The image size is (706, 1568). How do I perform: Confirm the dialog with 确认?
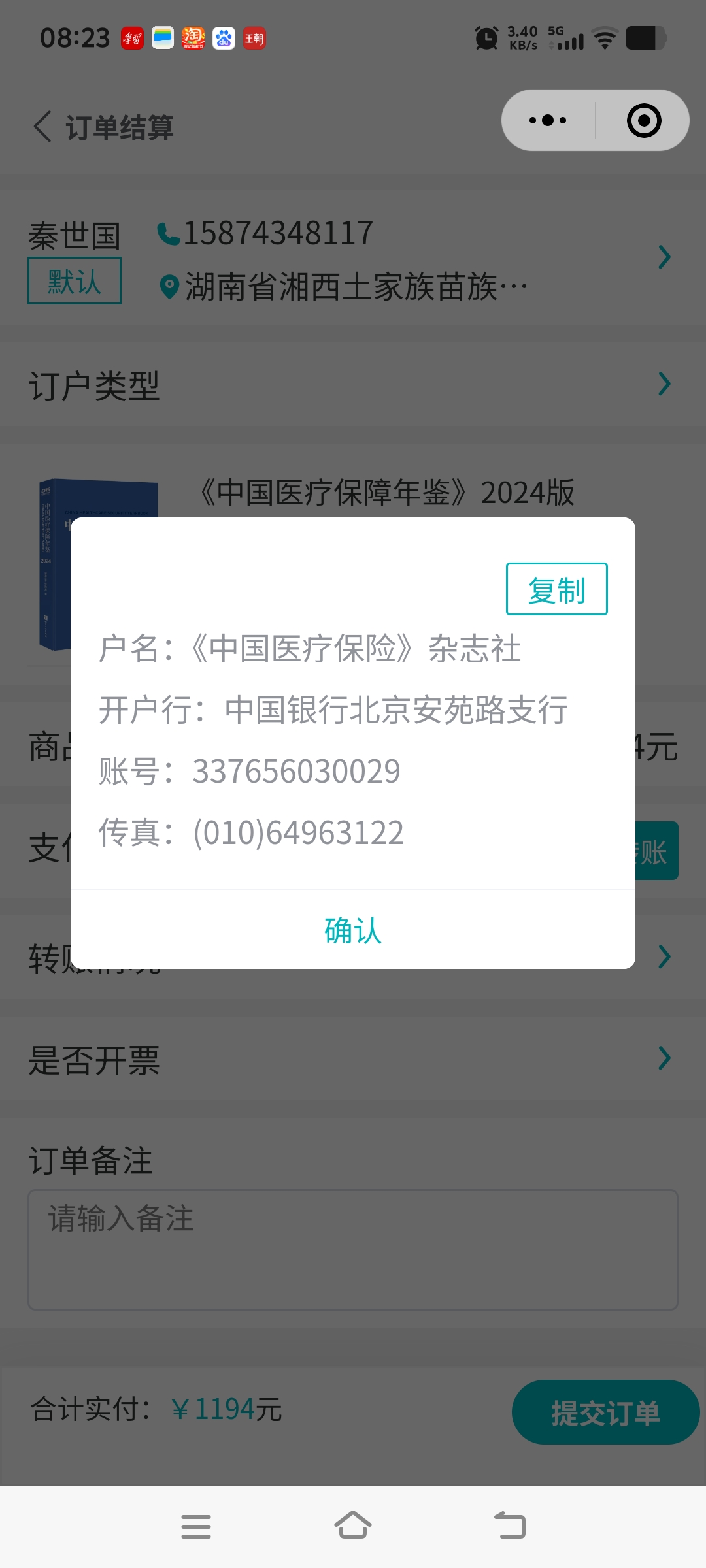[x=353, y=930]
